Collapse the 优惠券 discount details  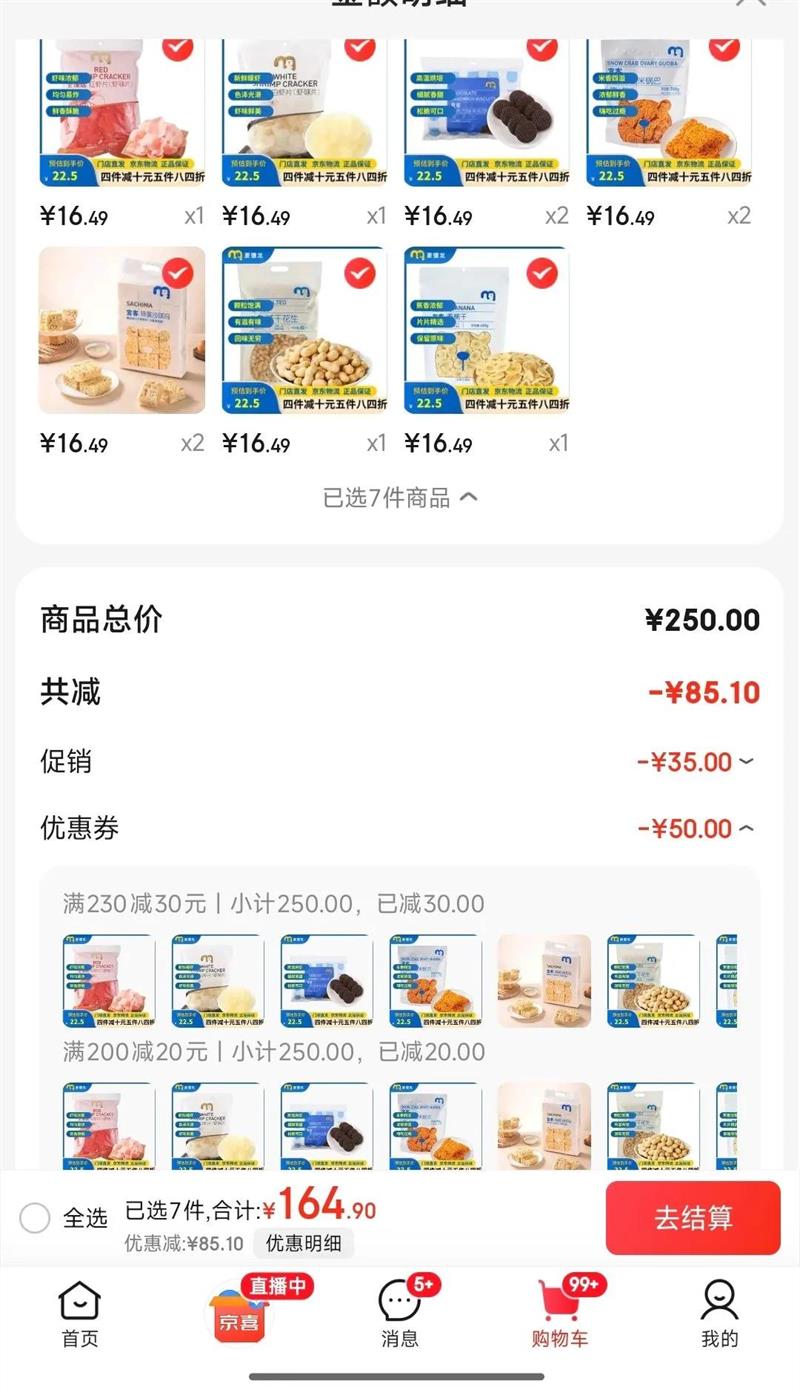point(746,828)
